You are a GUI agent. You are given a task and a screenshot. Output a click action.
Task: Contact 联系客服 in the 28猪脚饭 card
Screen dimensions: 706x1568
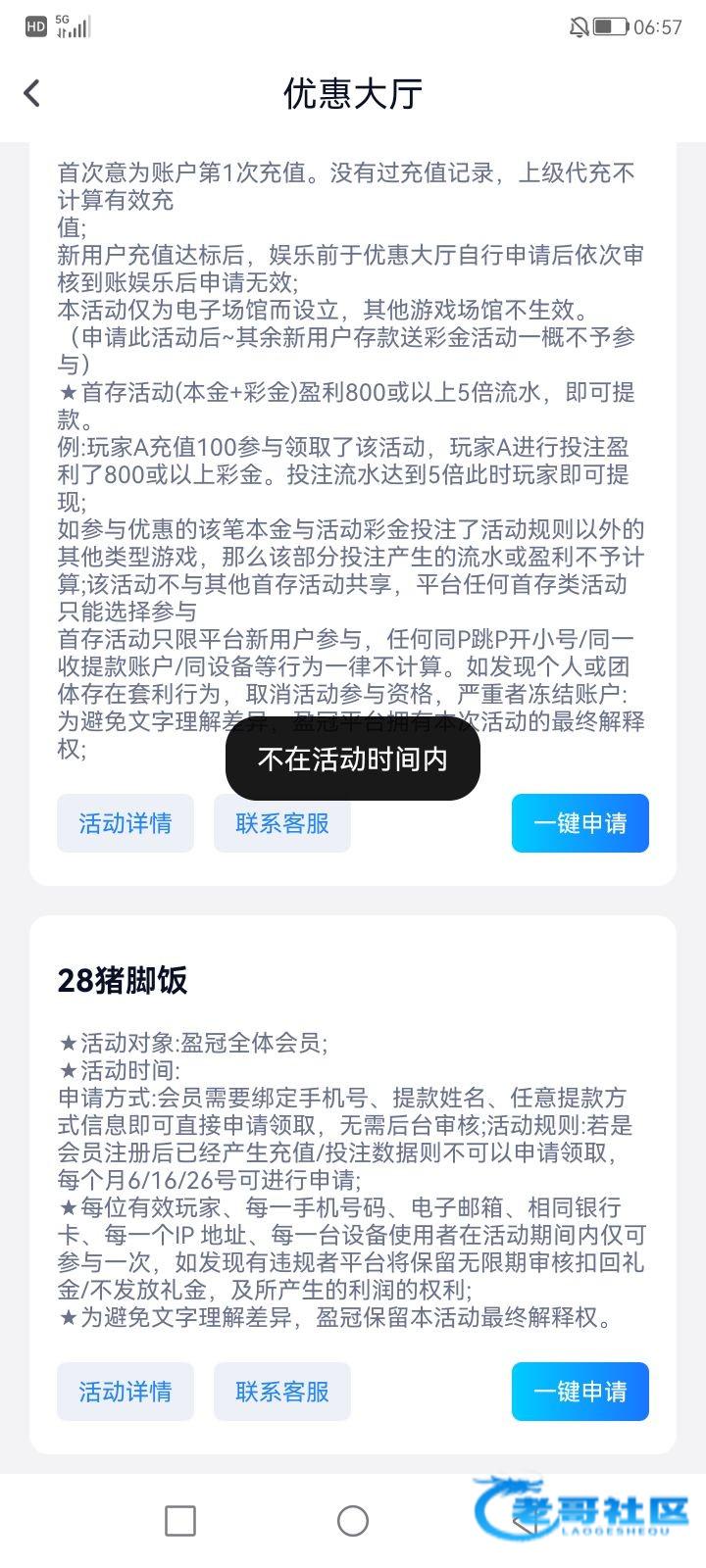tap(282, 1392)
